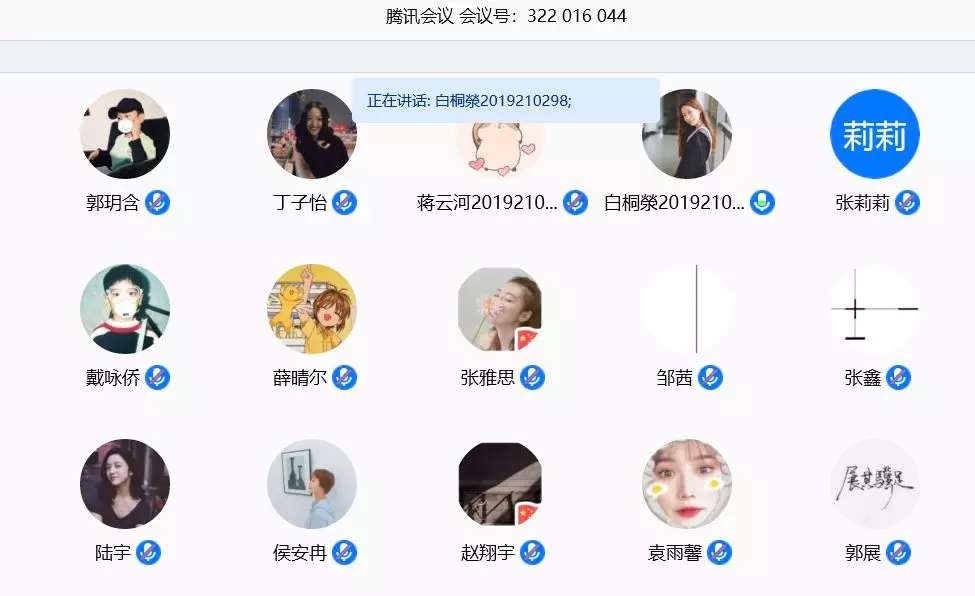The height and width of the screenshot is (596, 975).
Task: Open participant 张鑫's tile
Action: click(x=875, y=309)
